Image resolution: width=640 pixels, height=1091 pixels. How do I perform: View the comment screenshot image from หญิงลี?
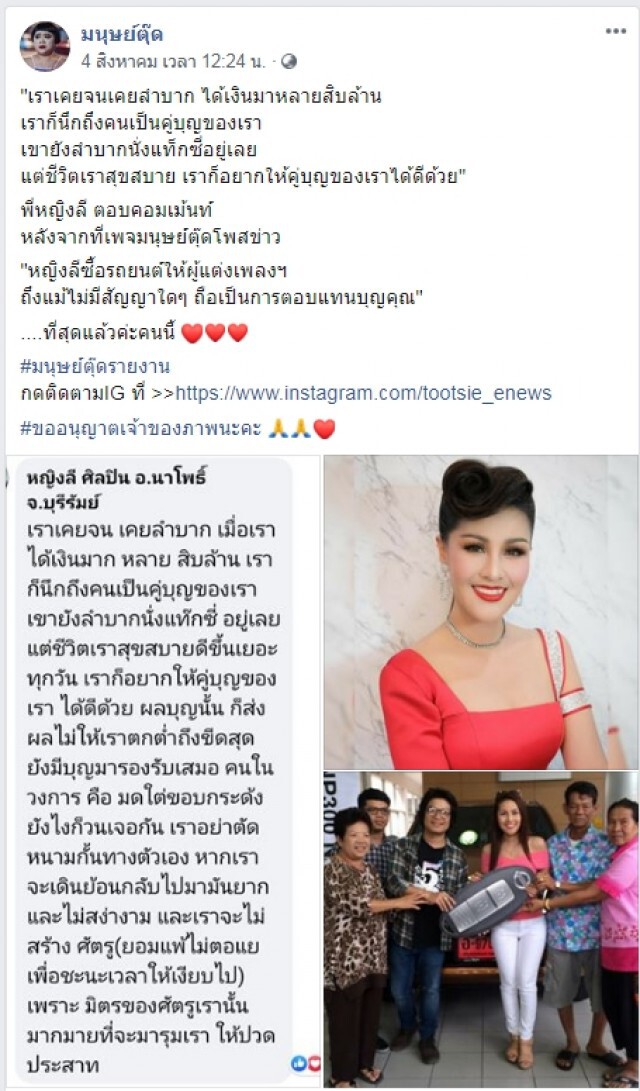point(163,770)
